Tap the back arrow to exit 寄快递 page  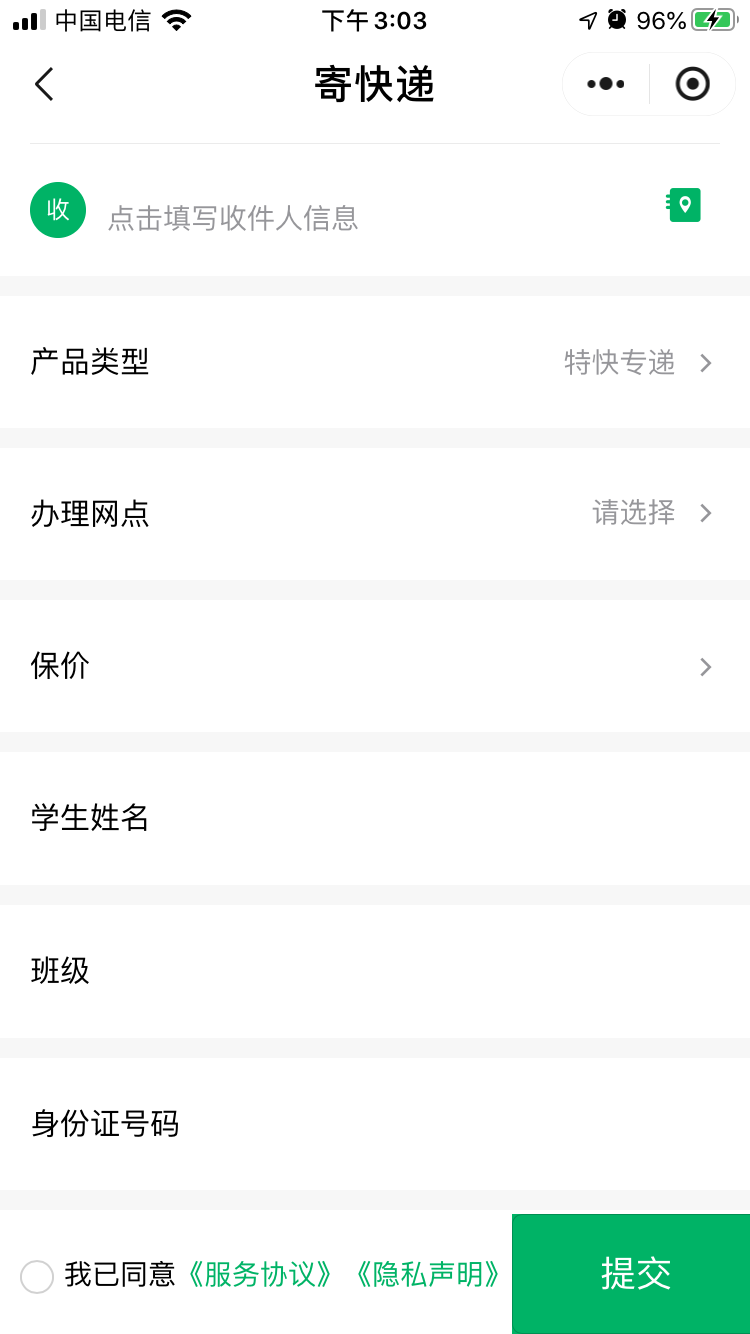click(44, 84)
